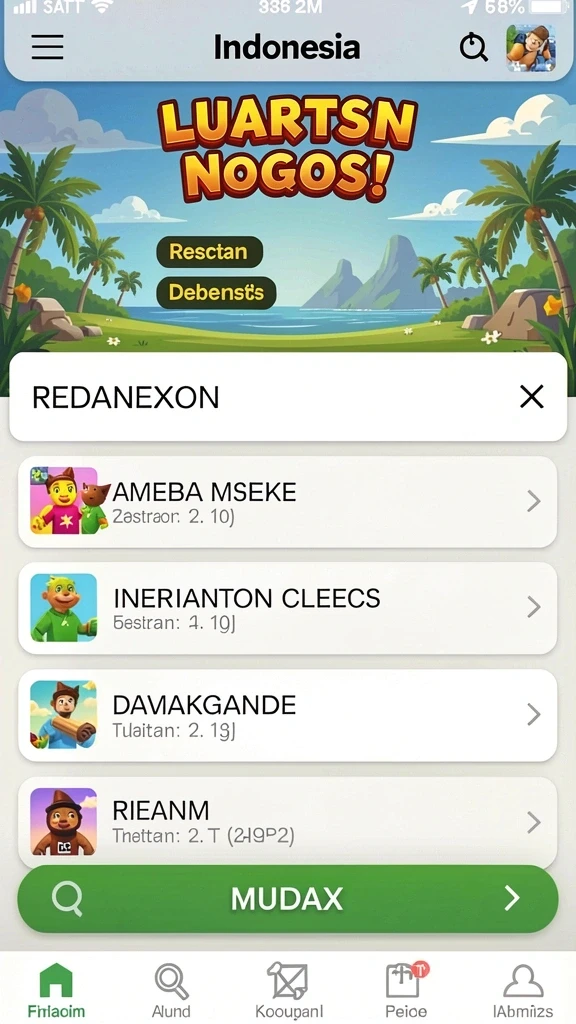Viewport: 576px width, 1024px height.
Task: Open the DAVIAKGANDE row
Action: [287, 715]
